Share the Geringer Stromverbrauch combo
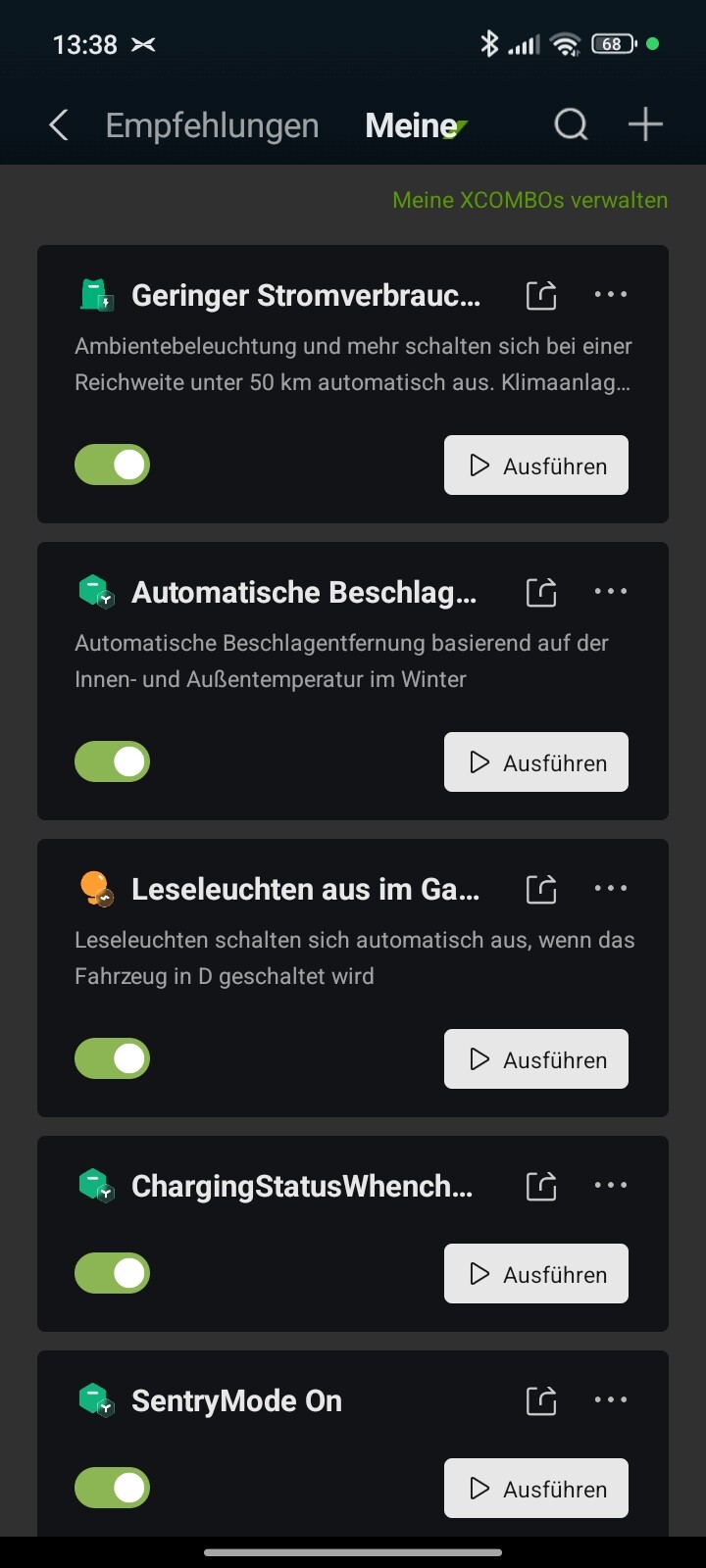 point(541,295)
